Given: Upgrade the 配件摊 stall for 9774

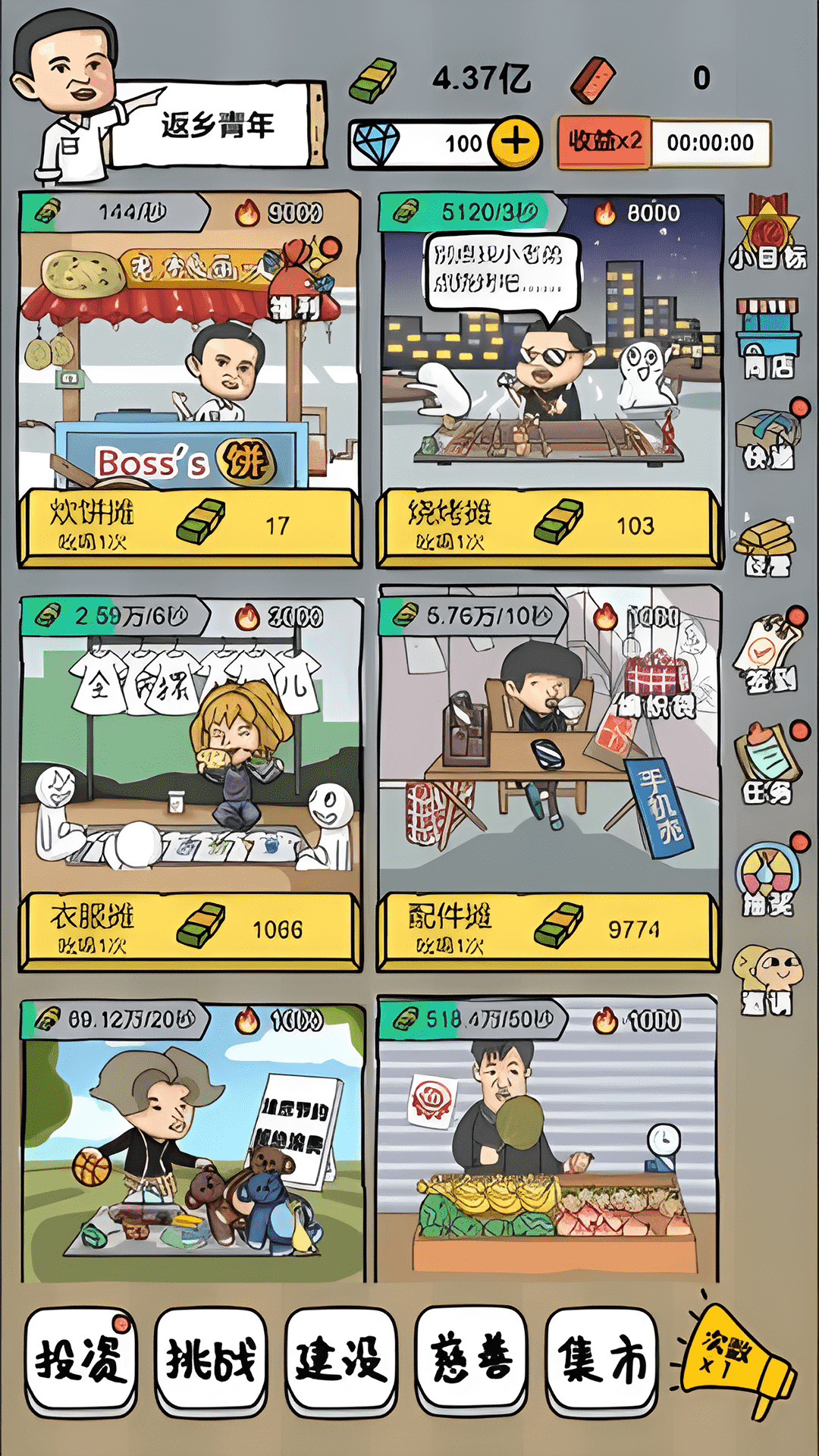Looking at the screenshot, I should 548,930.
